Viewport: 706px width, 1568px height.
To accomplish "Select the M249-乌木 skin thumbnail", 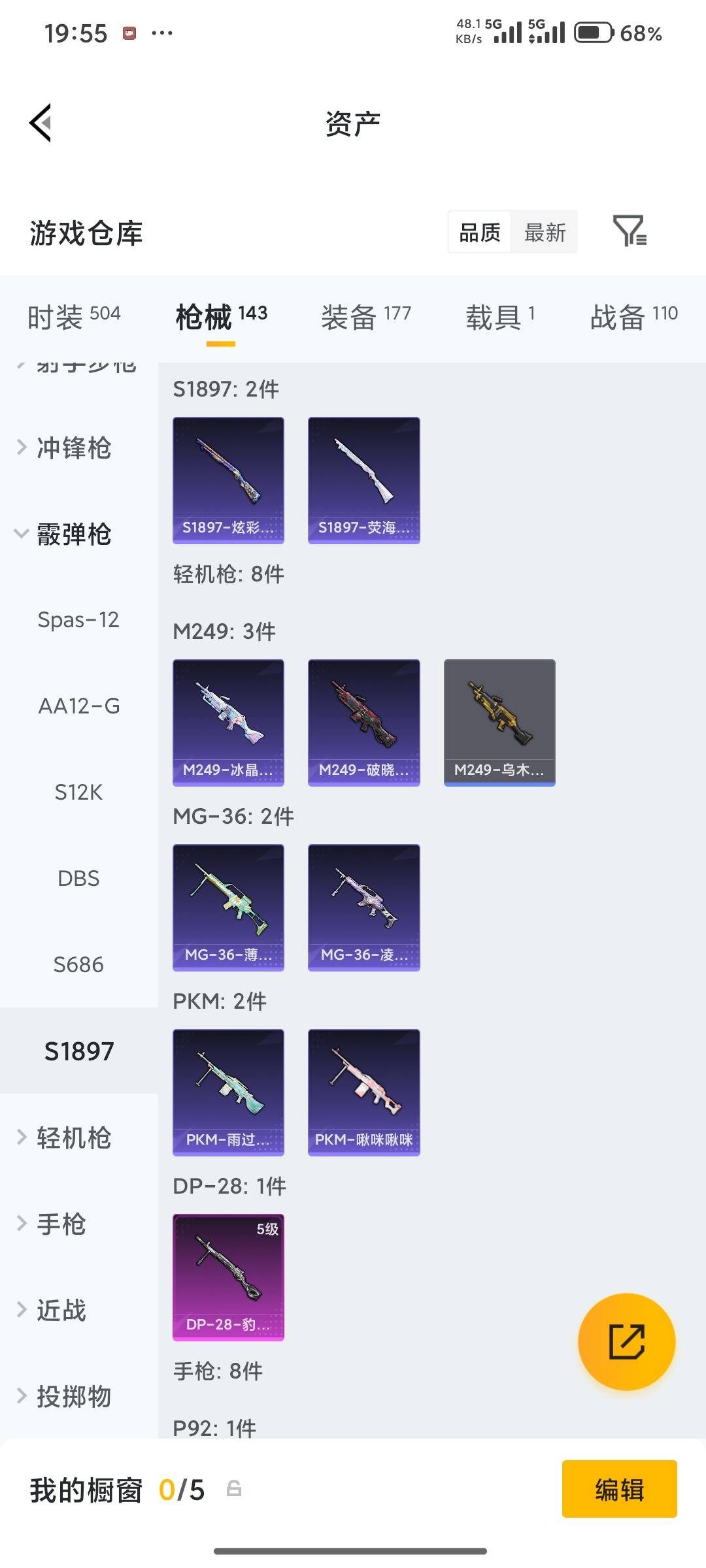I will click(x=499, y=722).
